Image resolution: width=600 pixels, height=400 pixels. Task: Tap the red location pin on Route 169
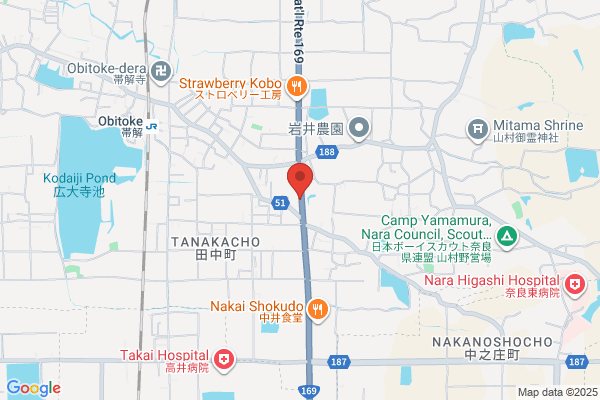(x=300, y=180)
